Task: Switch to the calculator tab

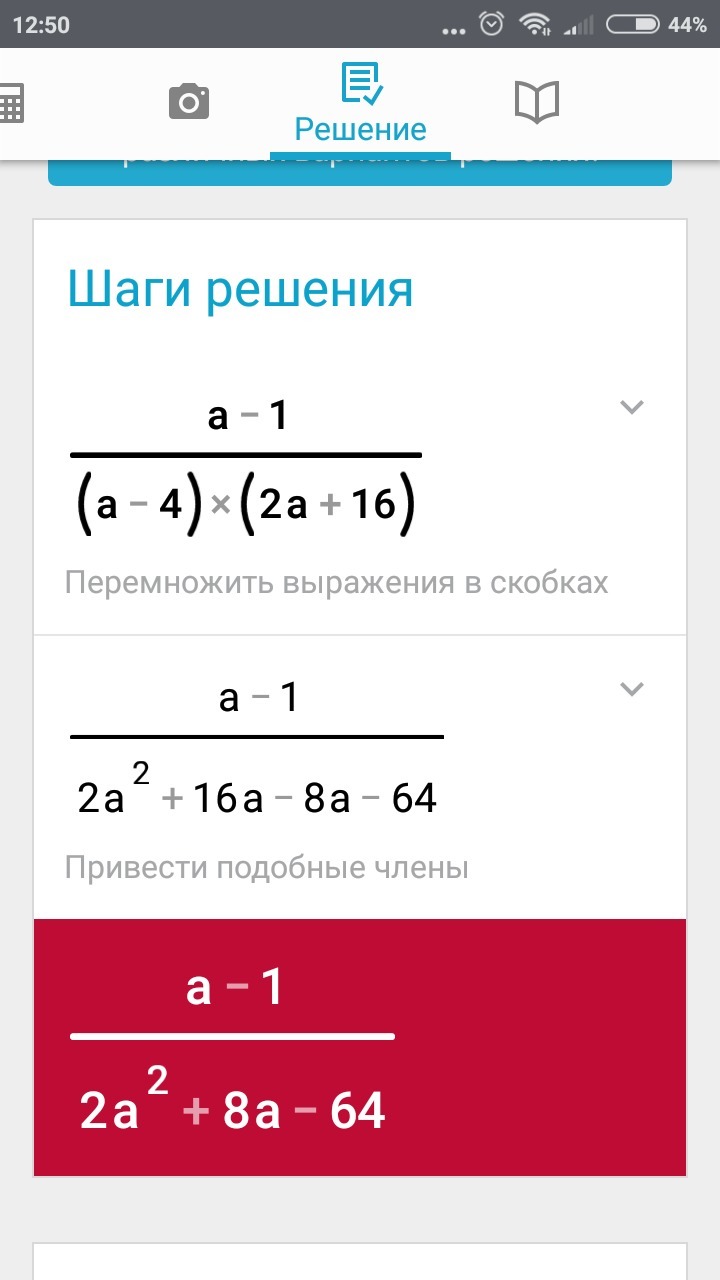Action: pyautogui.click(x=10, y=102)
